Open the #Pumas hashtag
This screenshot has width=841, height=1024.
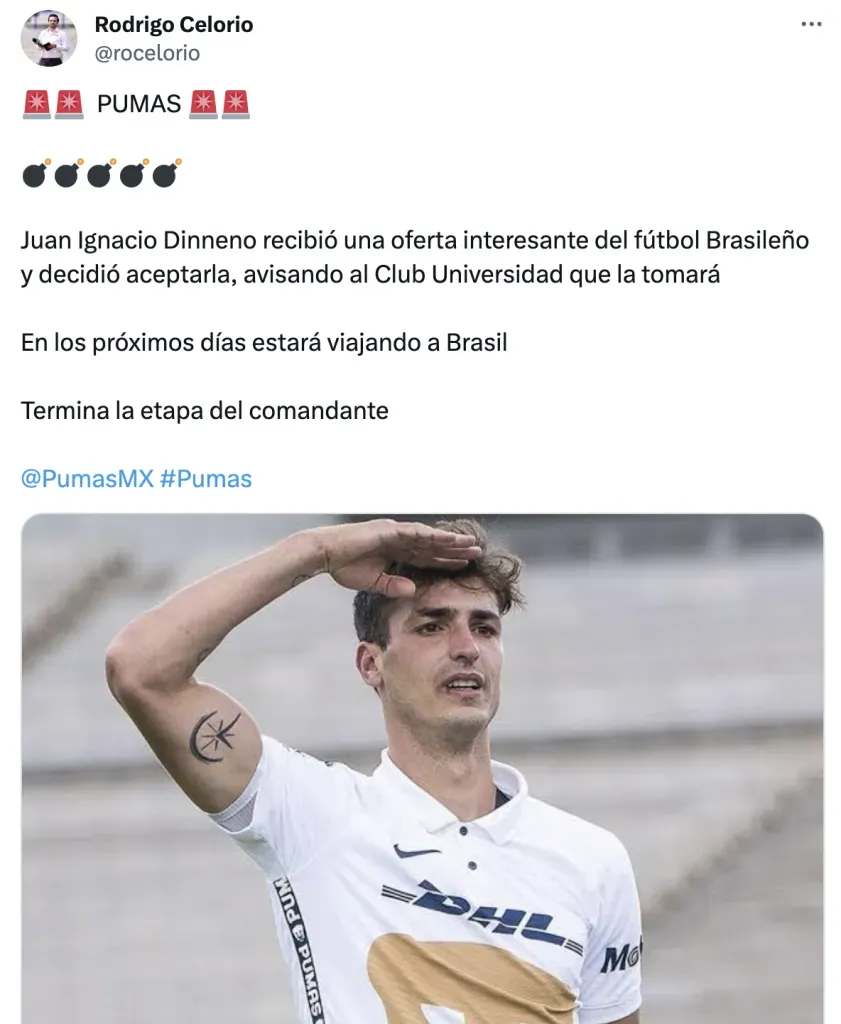point(206,479)
